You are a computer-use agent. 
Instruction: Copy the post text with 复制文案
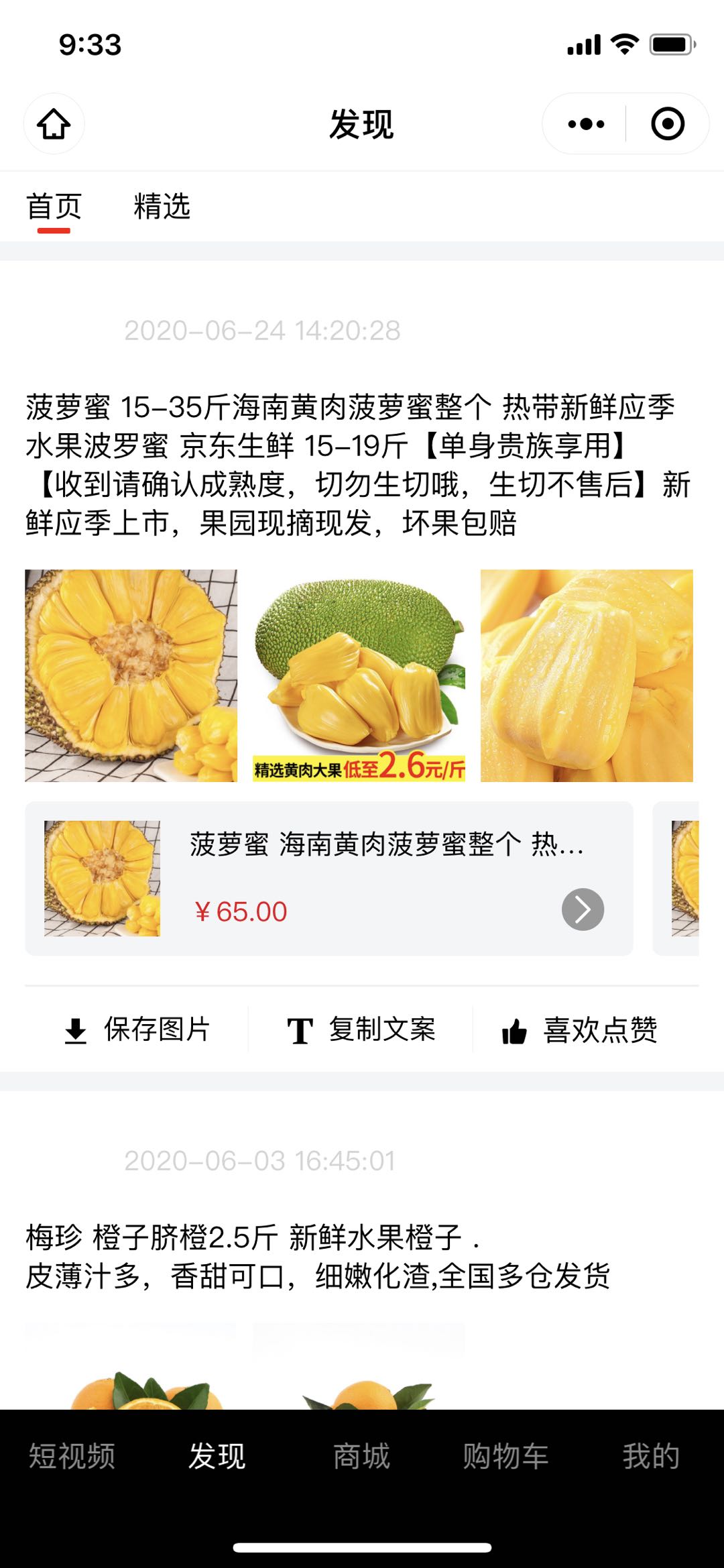click(x=361, y=1029)
